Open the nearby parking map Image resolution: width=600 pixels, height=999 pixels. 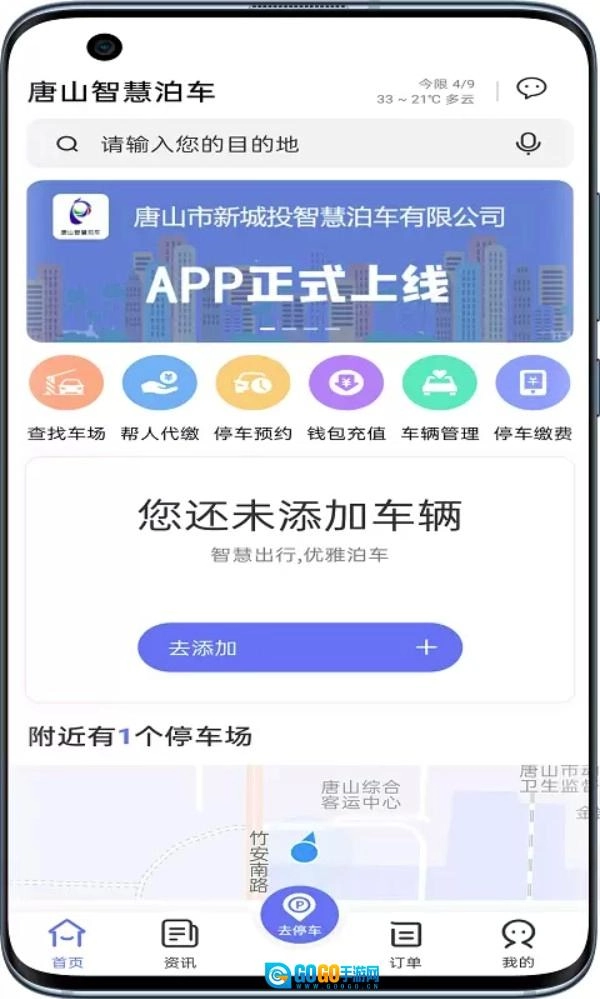[300, 830]
